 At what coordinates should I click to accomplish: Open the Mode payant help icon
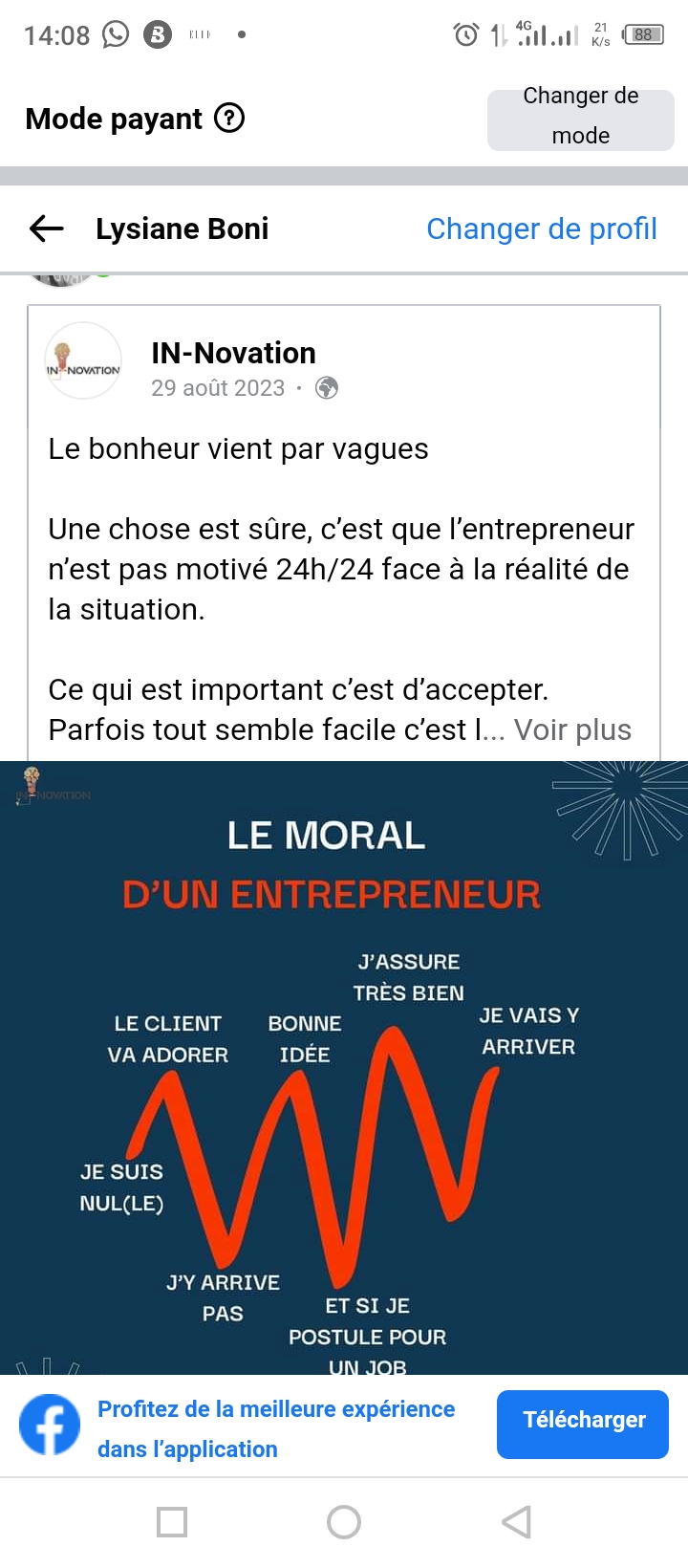click(229, 119)
